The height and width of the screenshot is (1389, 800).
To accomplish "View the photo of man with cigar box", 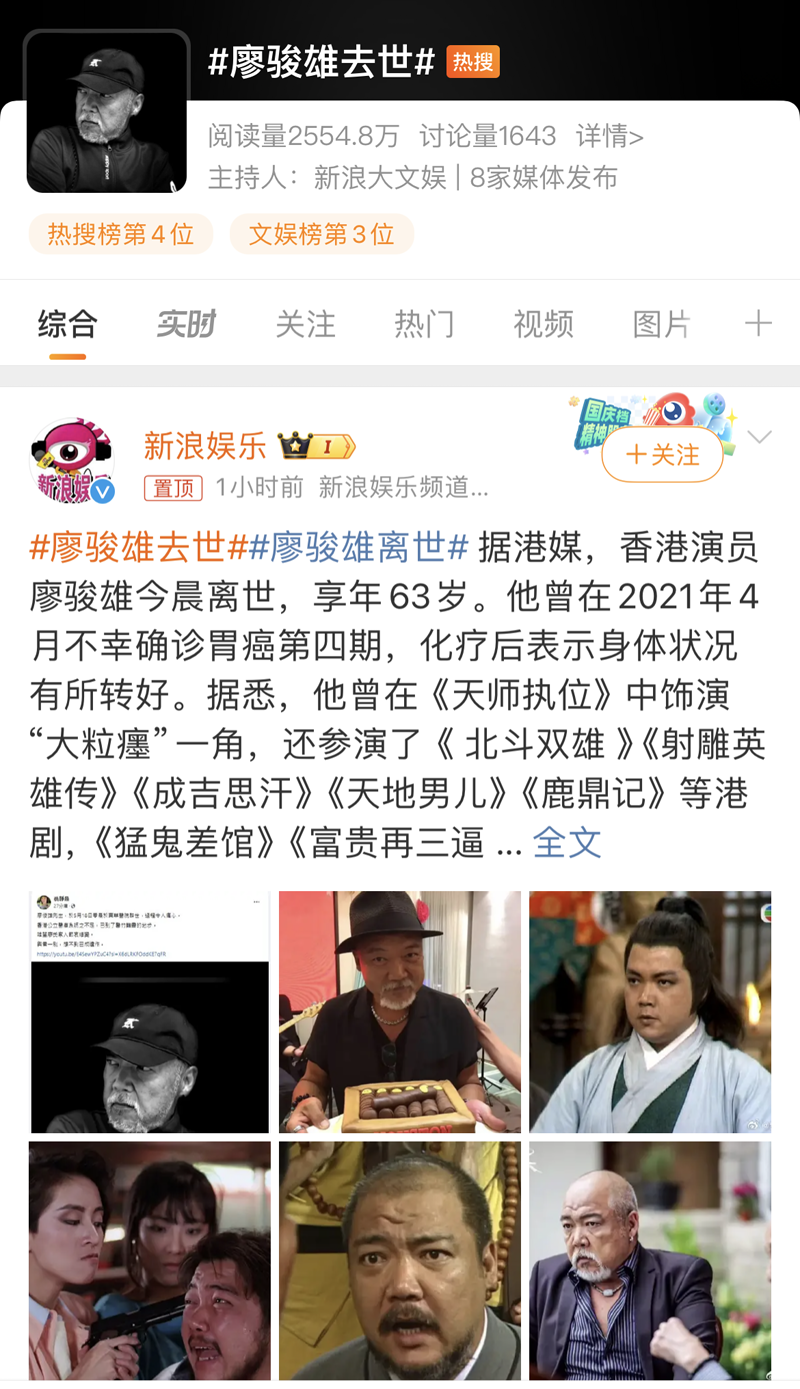I will click(400, 1011).
